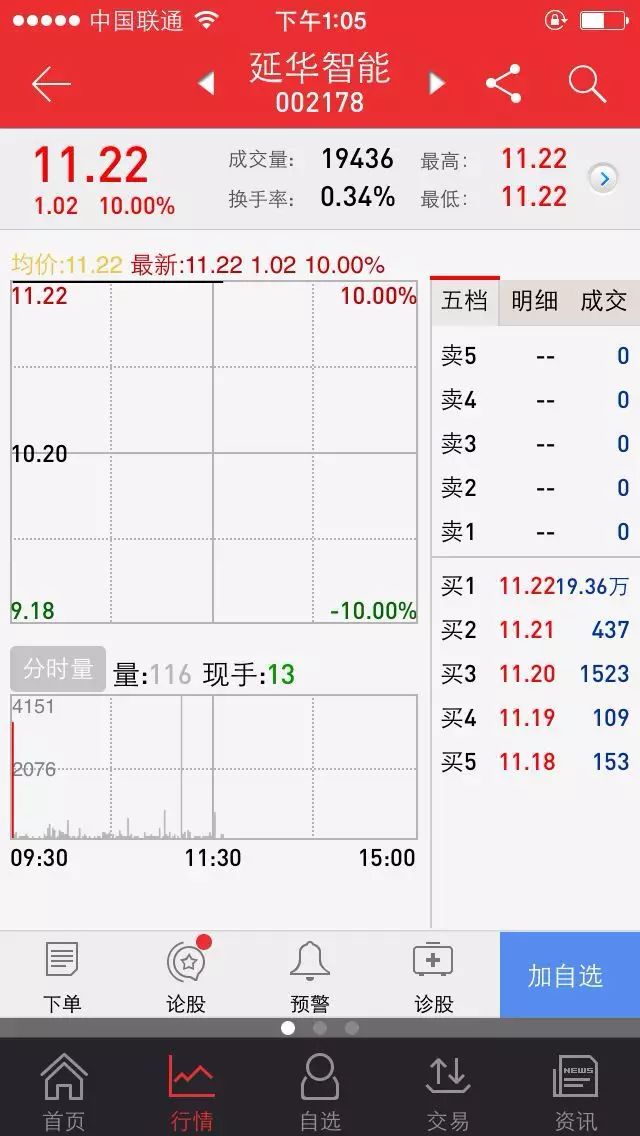The image size is (640, 1136).
Task: Open the stock search magnifier
Action: click(x=587, y=84)
